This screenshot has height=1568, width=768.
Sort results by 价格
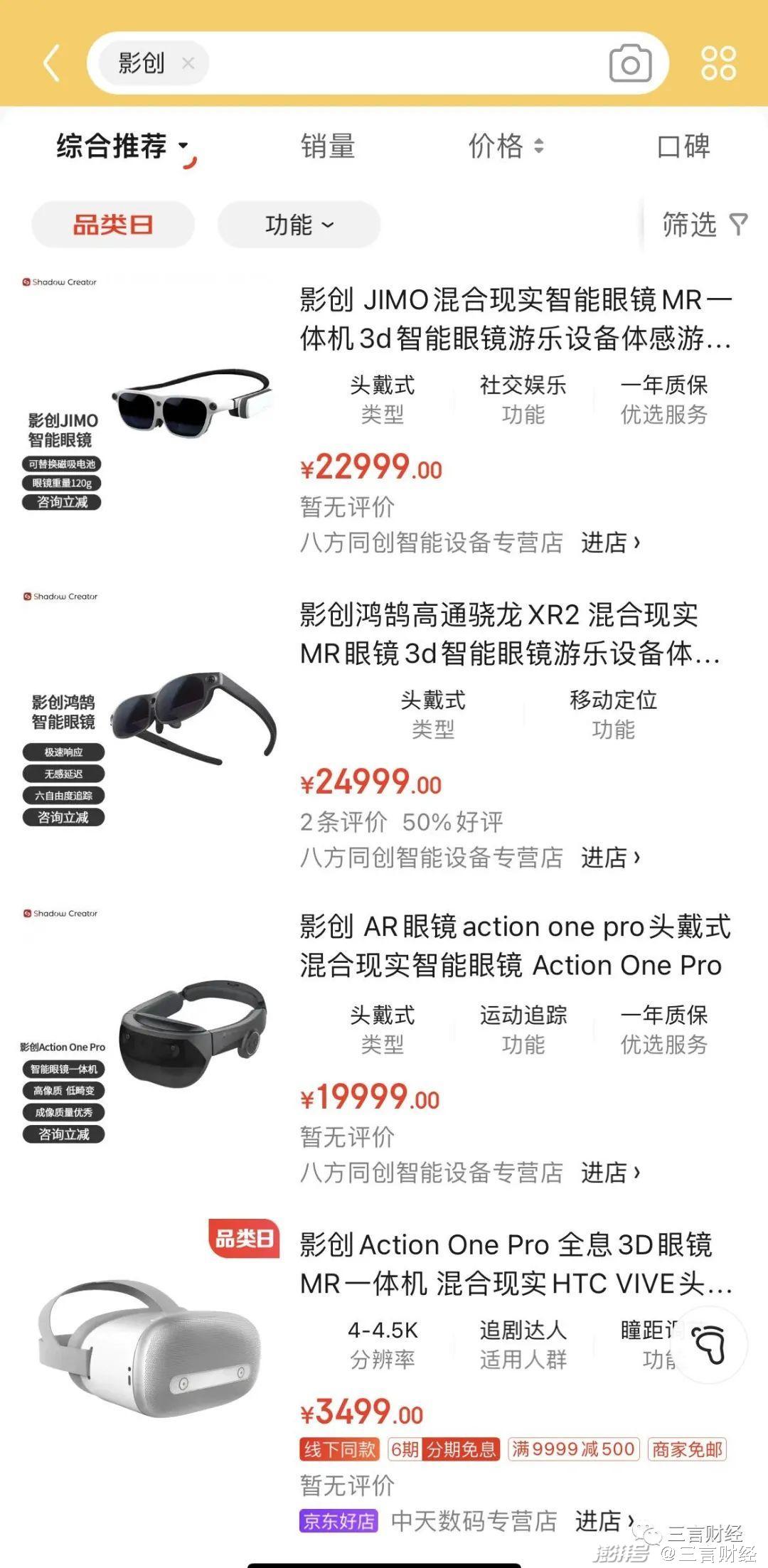click(505, 146)
